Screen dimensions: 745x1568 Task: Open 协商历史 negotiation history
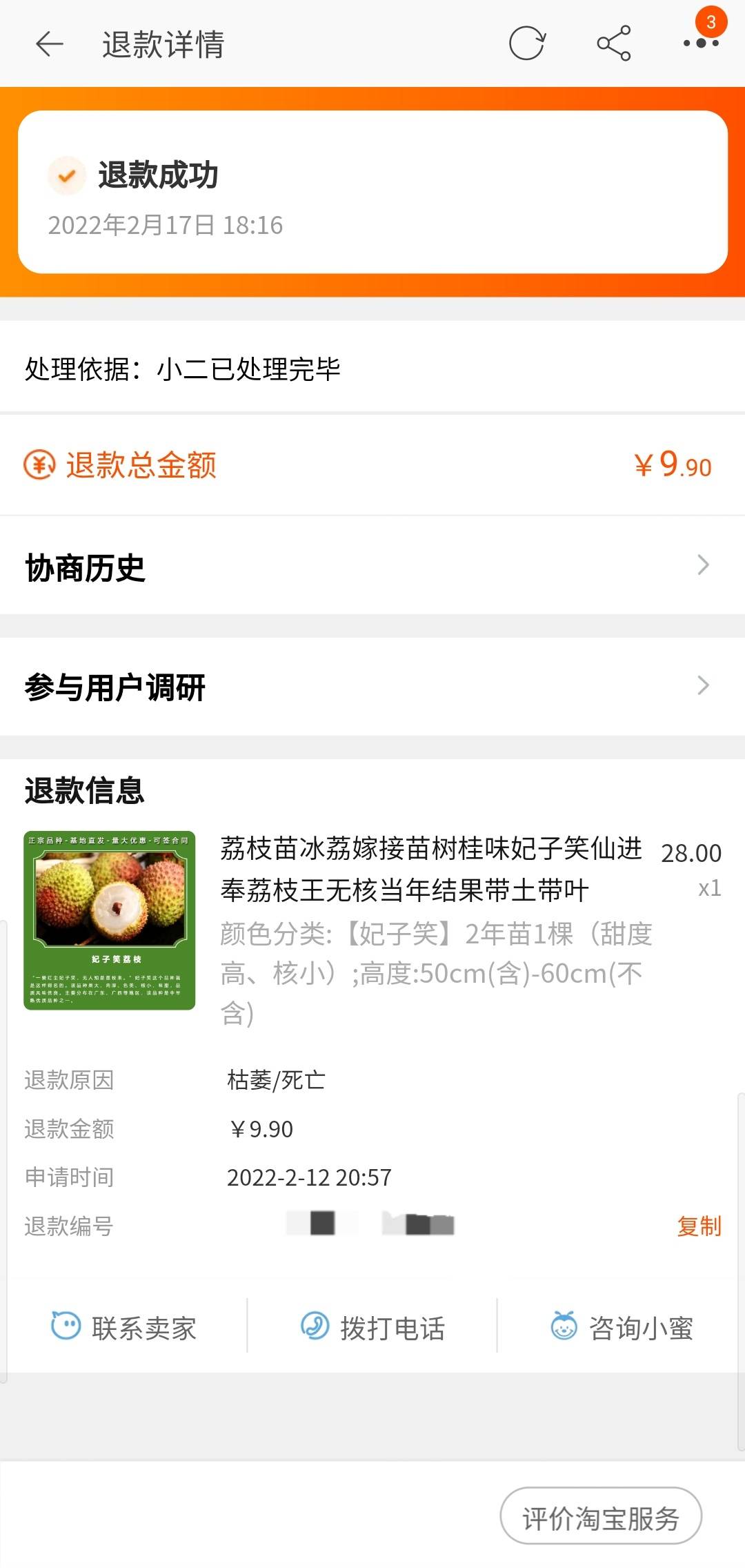tap(372, 567)
